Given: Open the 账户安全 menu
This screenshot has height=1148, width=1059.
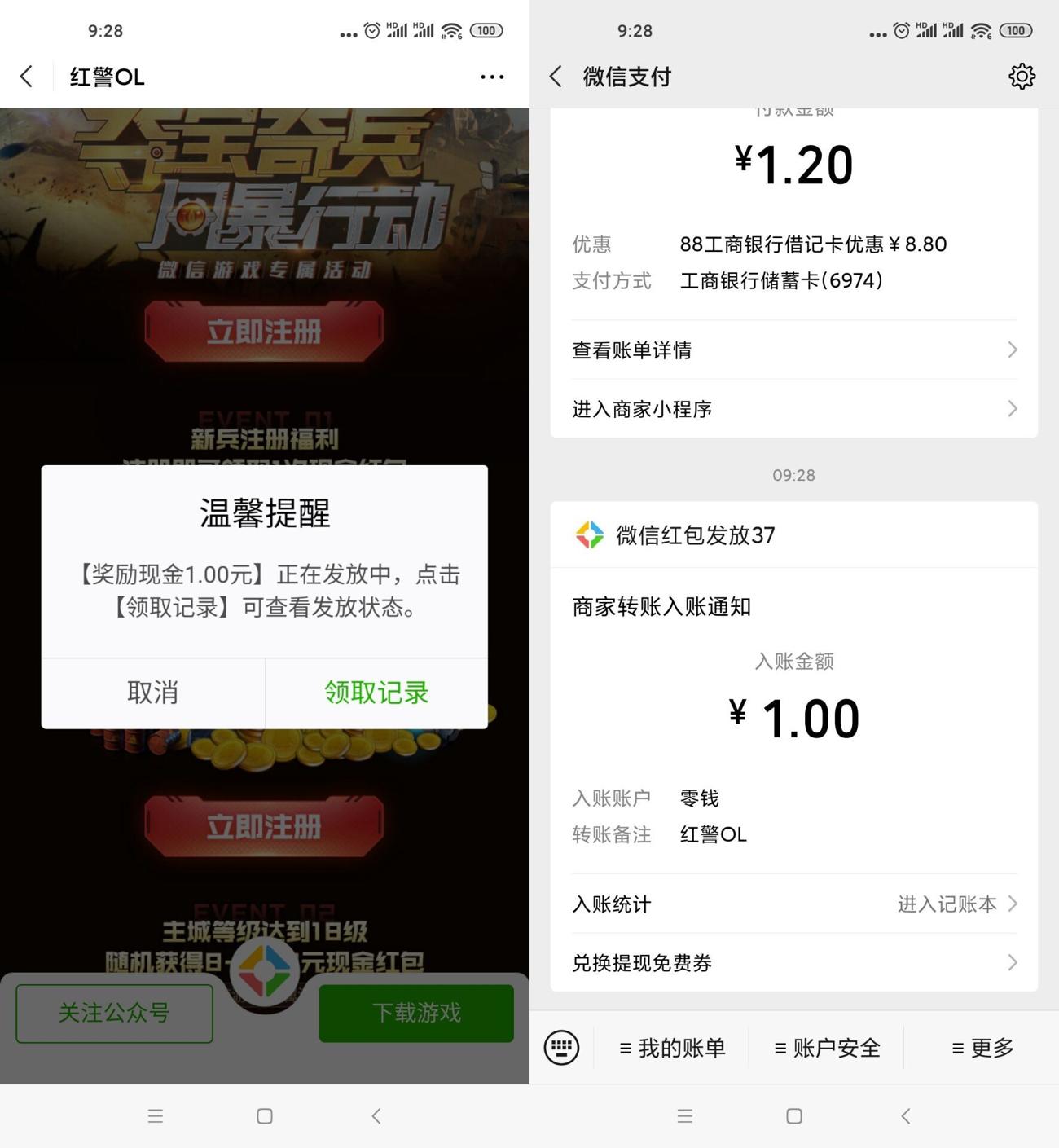Looking at the screenshot, I should point(827,1048).
